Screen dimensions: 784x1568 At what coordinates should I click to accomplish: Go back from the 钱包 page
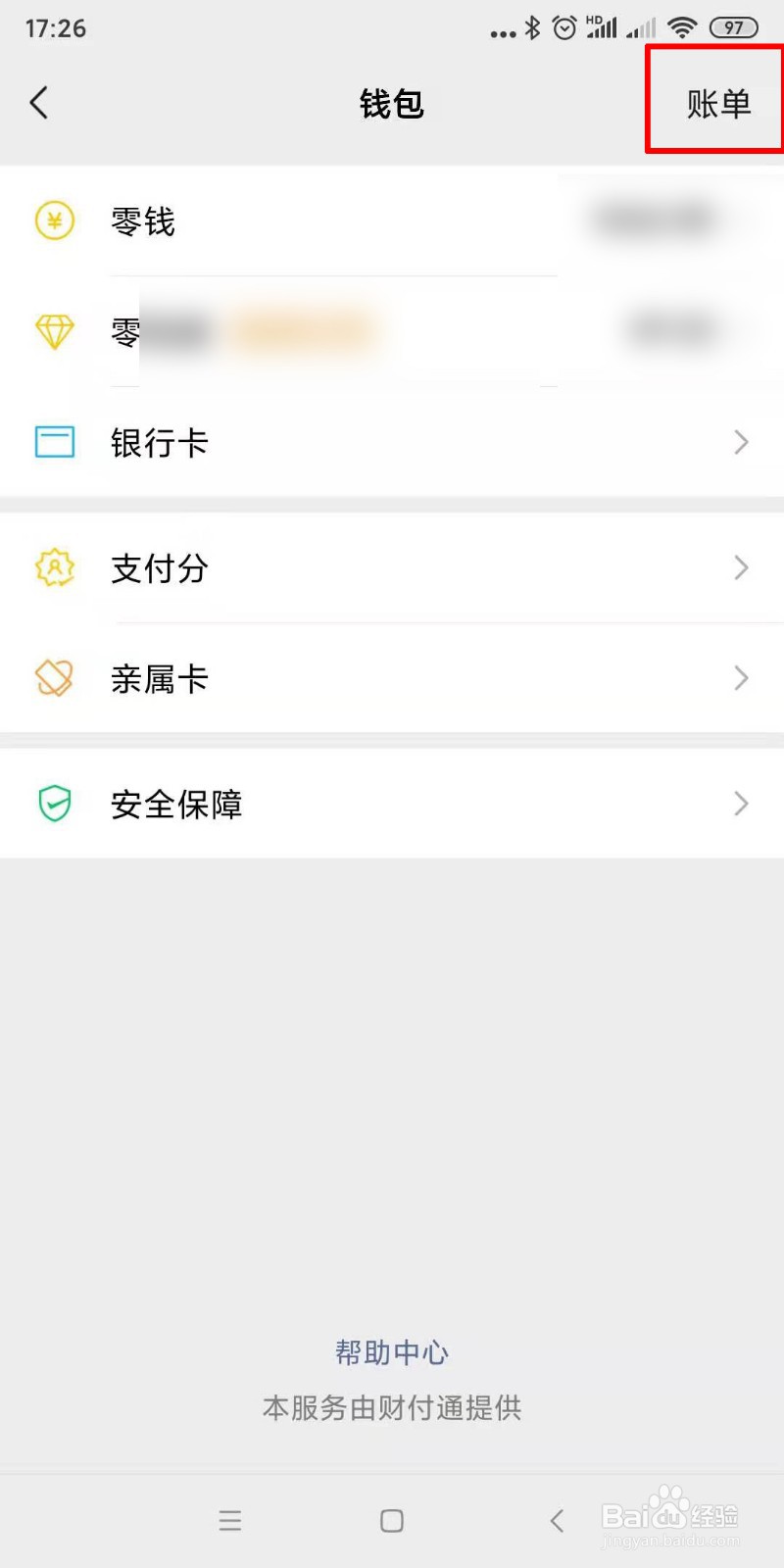click(x=39, y=103)
